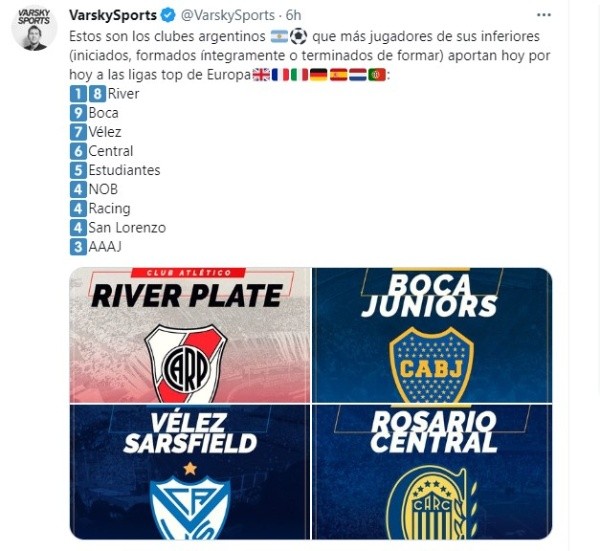Open the tweet's 6h timestamp
600x551 pixels.
pos(294,16)
